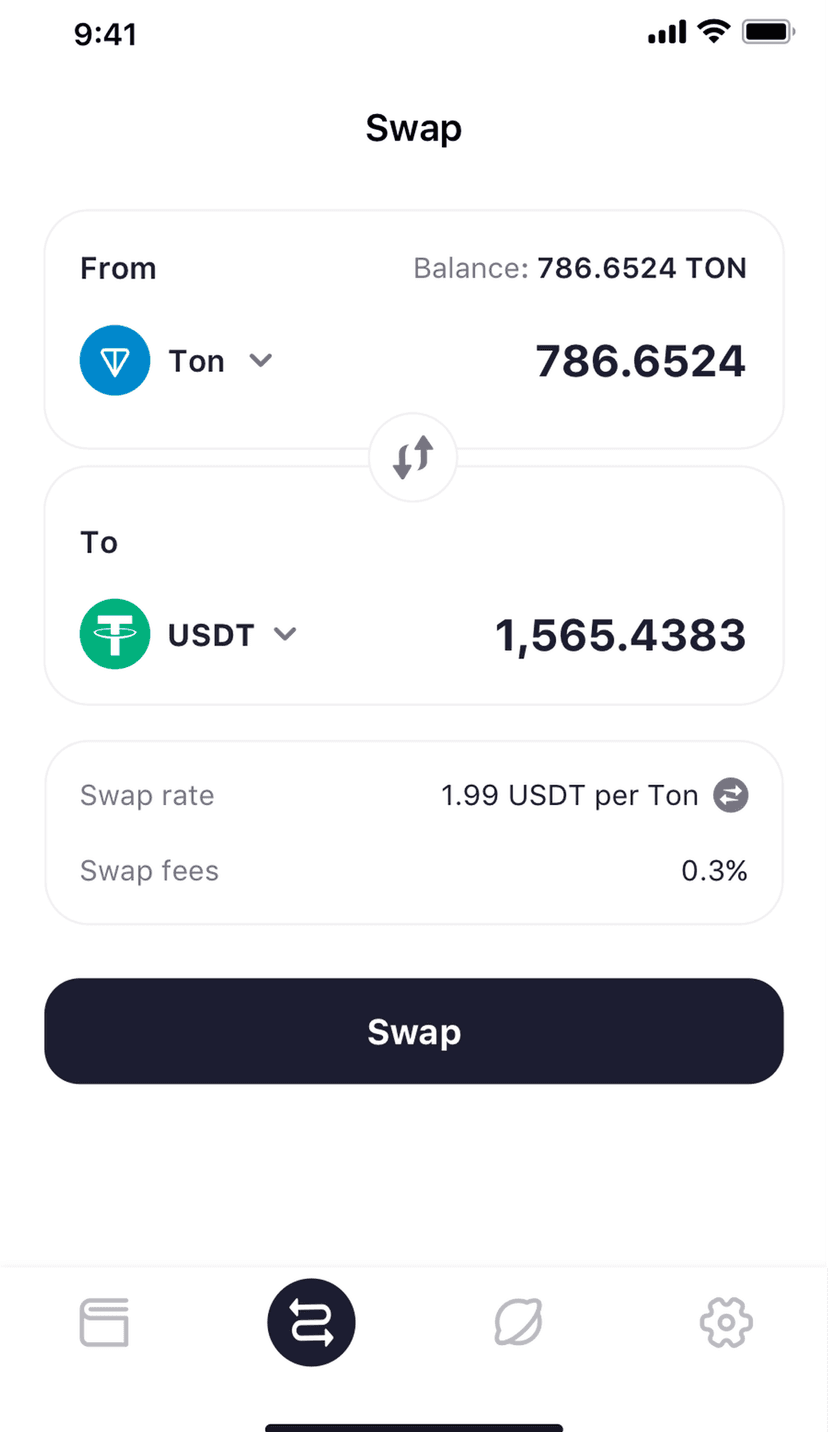
Task: Switch to the wallet tab
Action: point(104,1322)
